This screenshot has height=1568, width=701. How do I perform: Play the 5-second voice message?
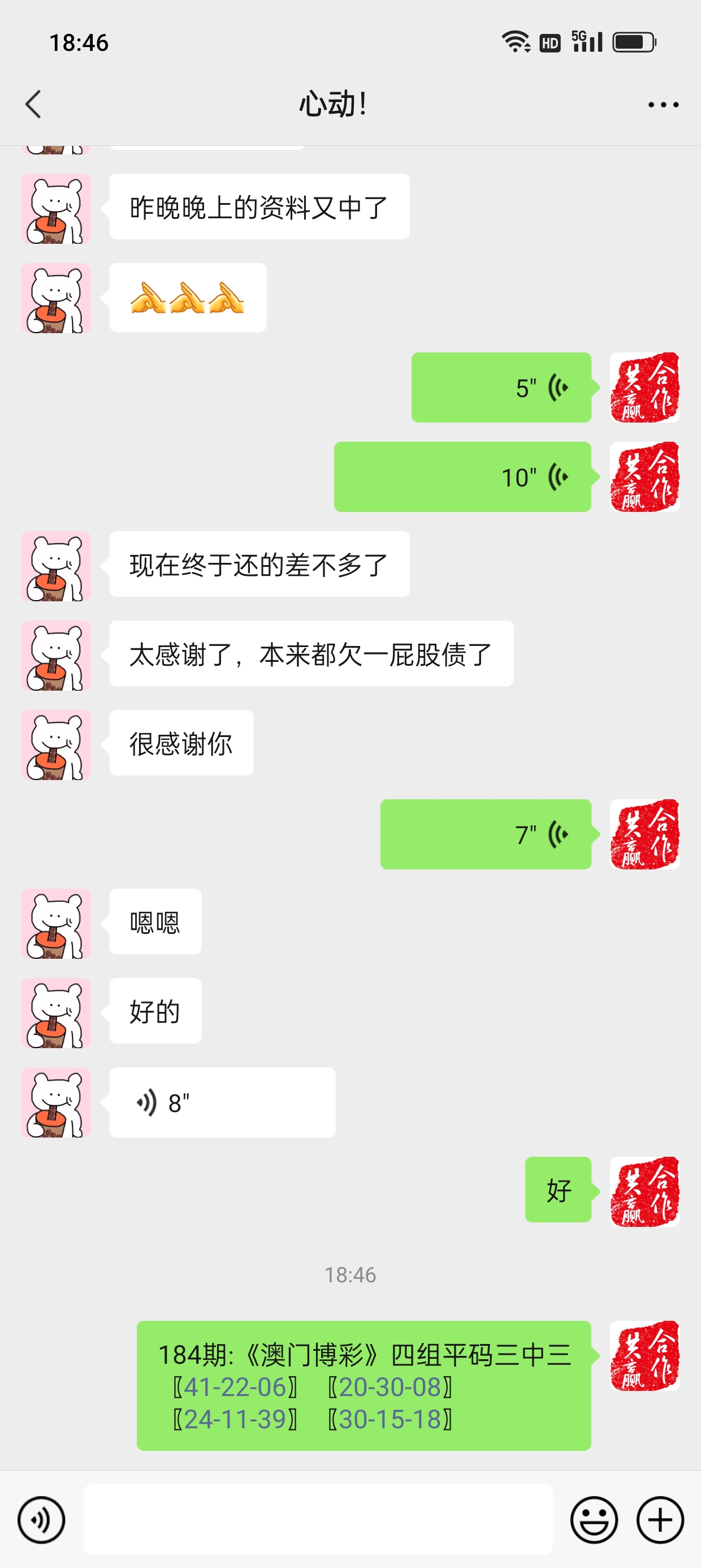coord(501,387)
